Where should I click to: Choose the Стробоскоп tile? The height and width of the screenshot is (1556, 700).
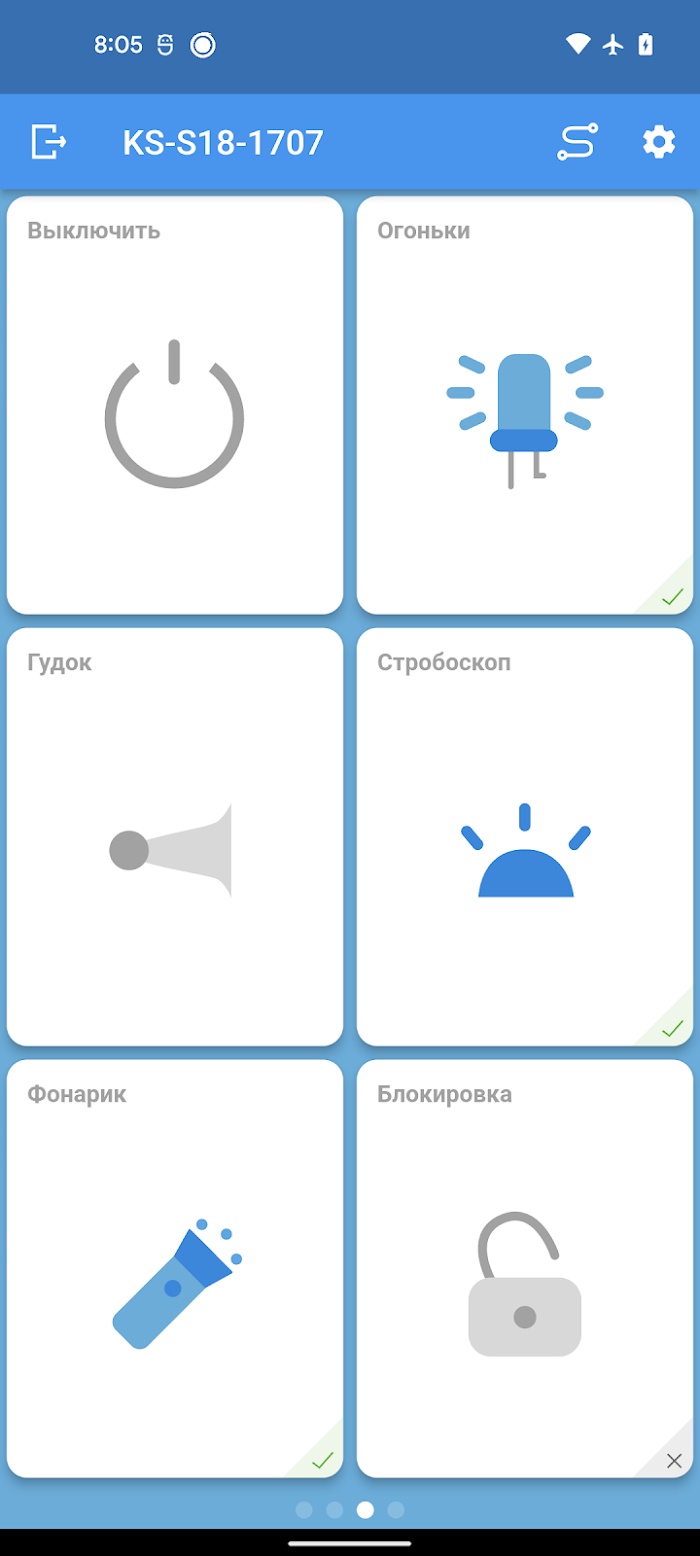(525, 837)
